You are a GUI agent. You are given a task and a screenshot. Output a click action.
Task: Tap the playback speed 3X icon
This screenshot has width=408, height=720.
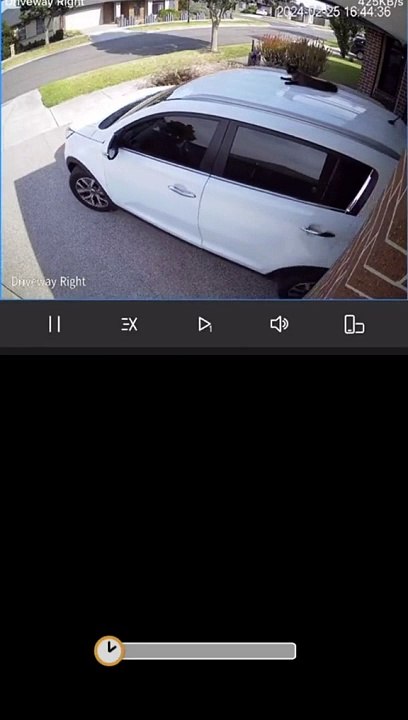(129, 325)
